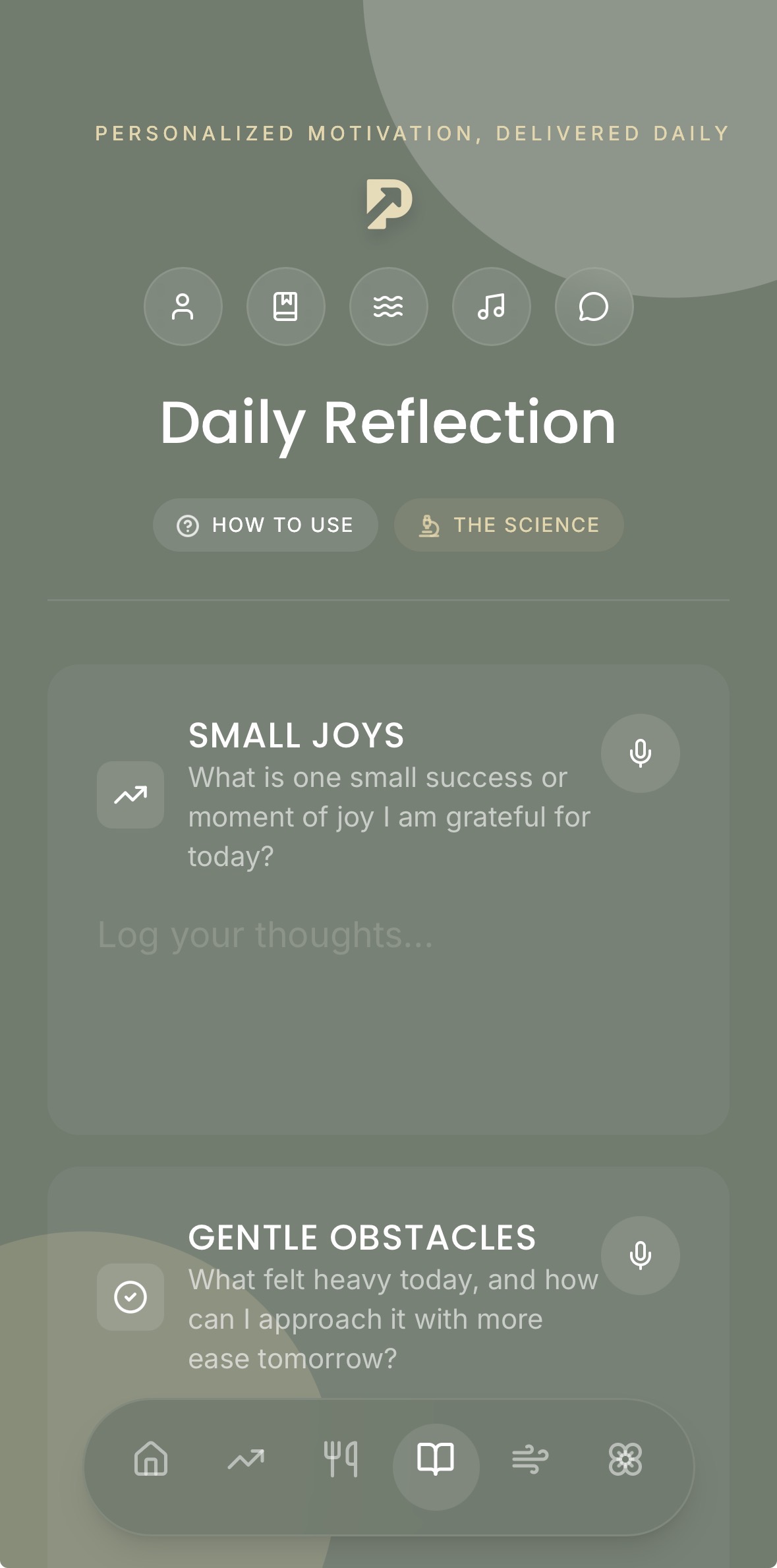
Task: Go to the Home tab
Action: coord(151,1459)
